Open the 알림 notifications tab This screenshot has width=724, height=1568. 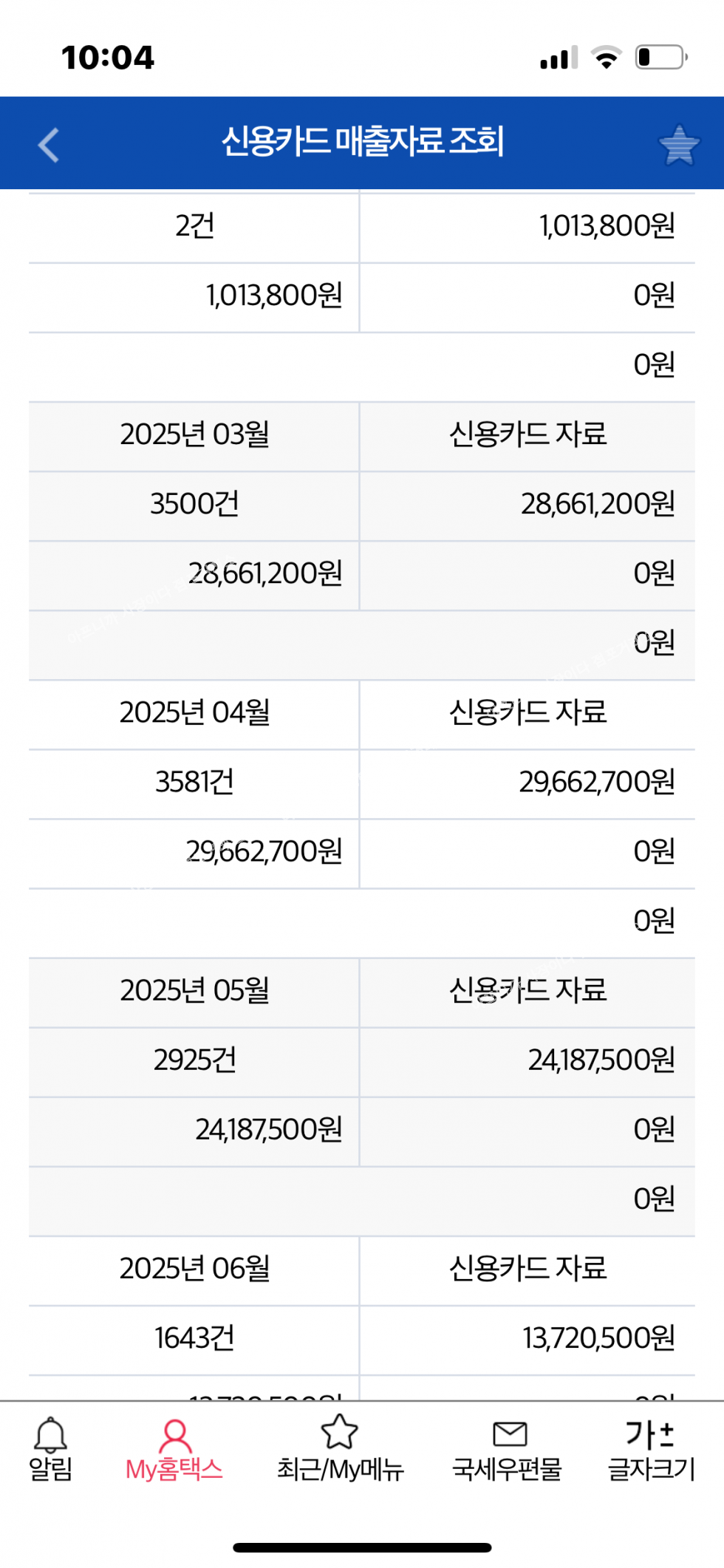click(x=50, y=1449)
